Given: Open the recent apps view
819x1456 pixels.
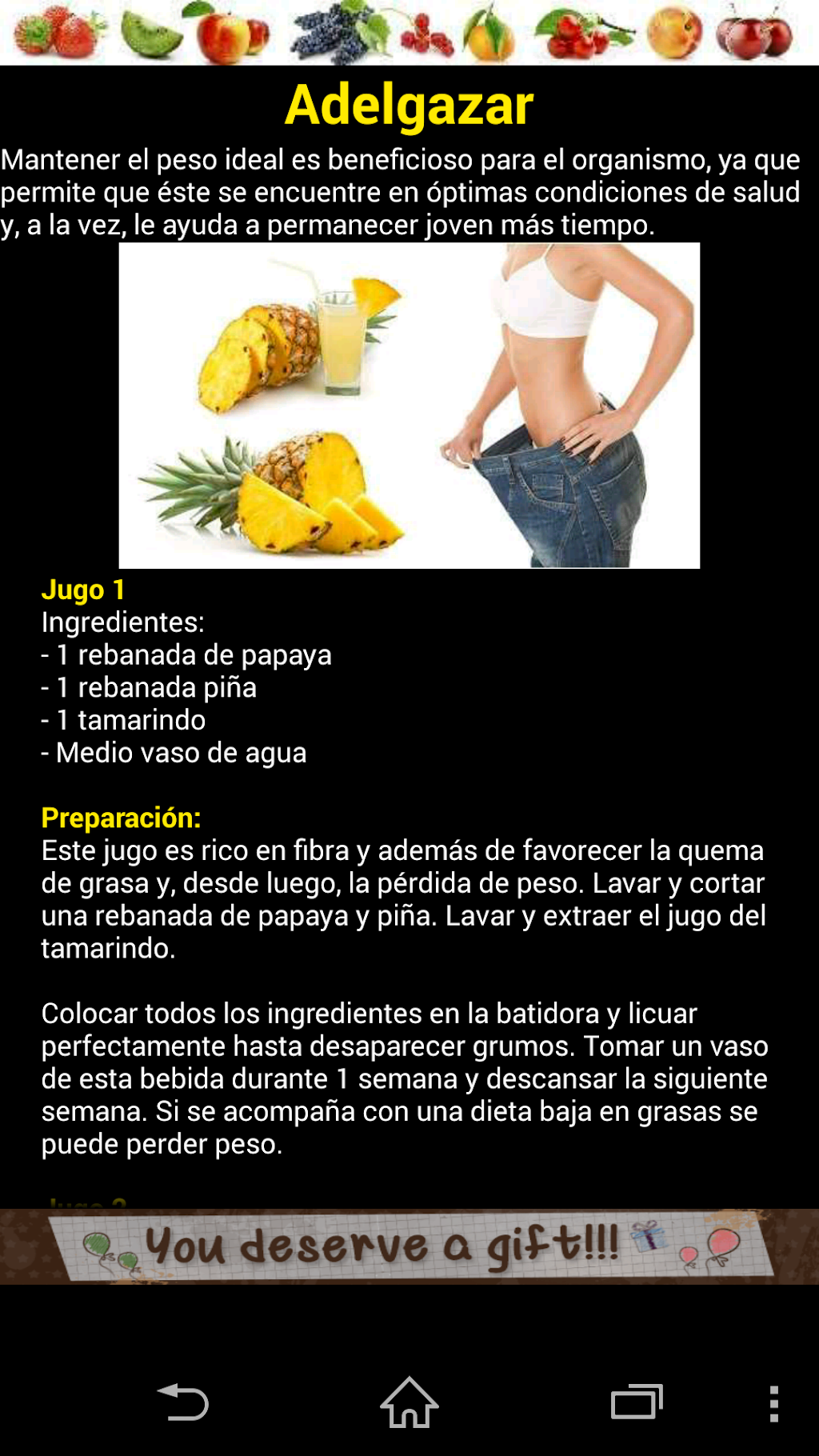Looking at the screenshot, I should [637, 1403].
